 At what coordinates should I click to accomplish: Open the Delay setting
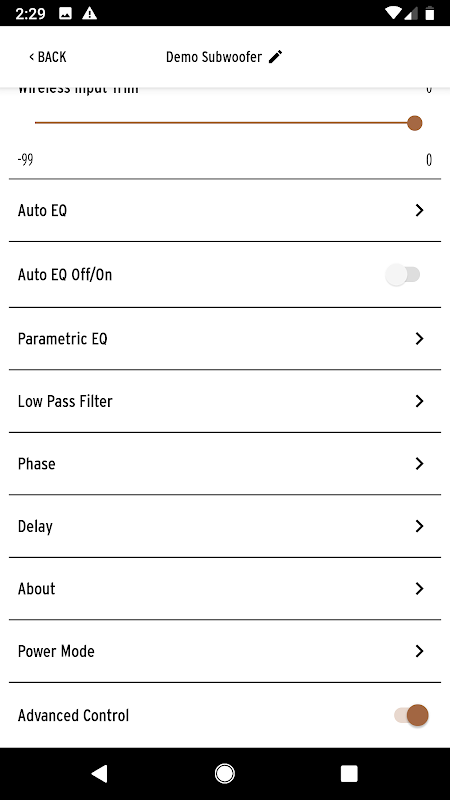point(225,526)
